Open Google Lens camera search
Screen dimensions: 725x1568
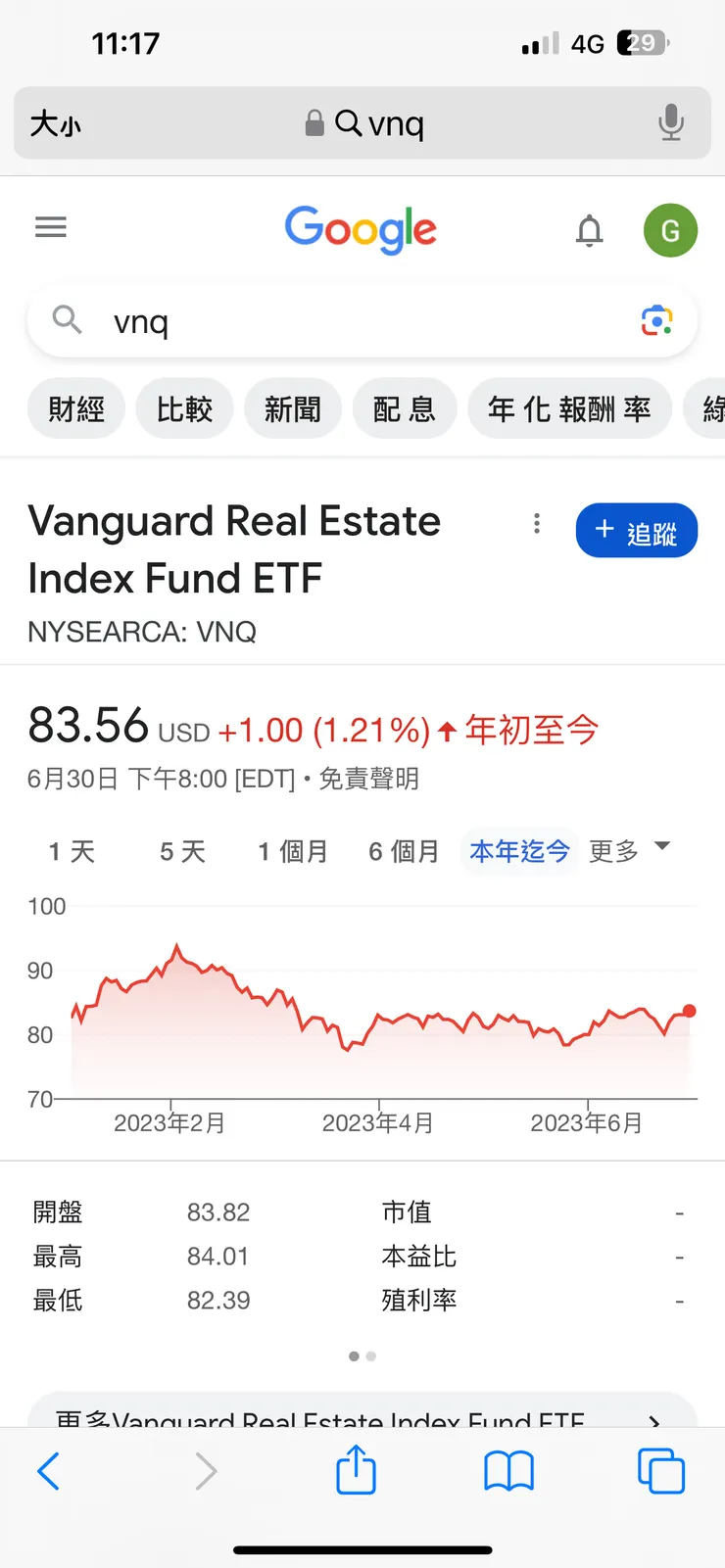click(656, 320)
